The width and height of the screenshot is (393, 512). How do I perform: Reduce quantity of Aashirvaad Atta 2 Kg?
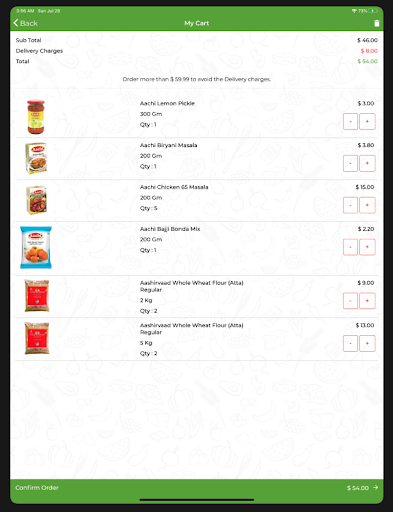click(350, 301)
